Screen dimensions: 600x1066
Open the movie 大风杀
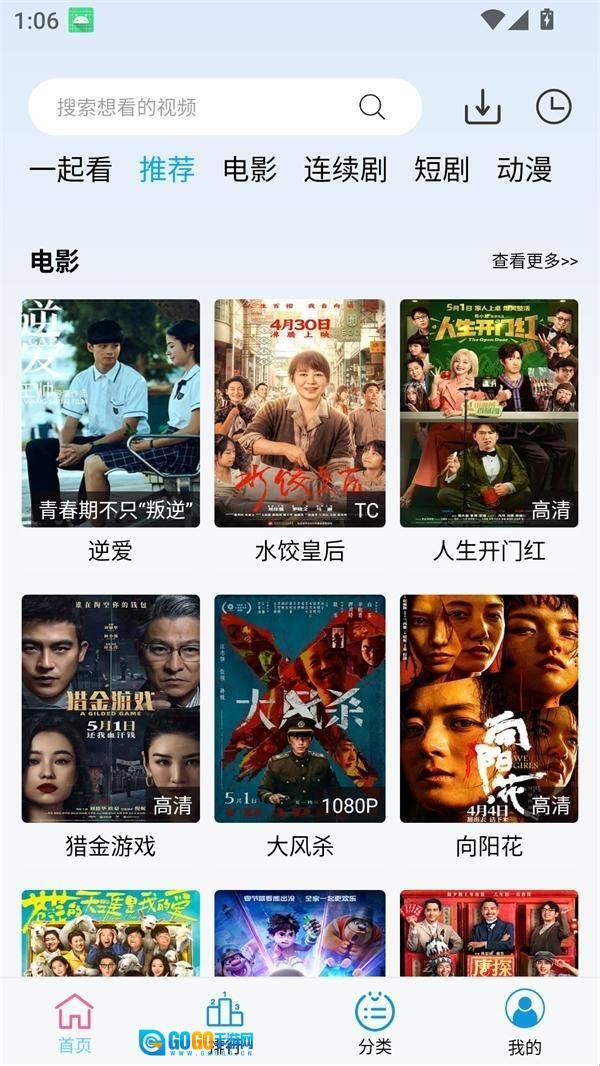(300, 708)
